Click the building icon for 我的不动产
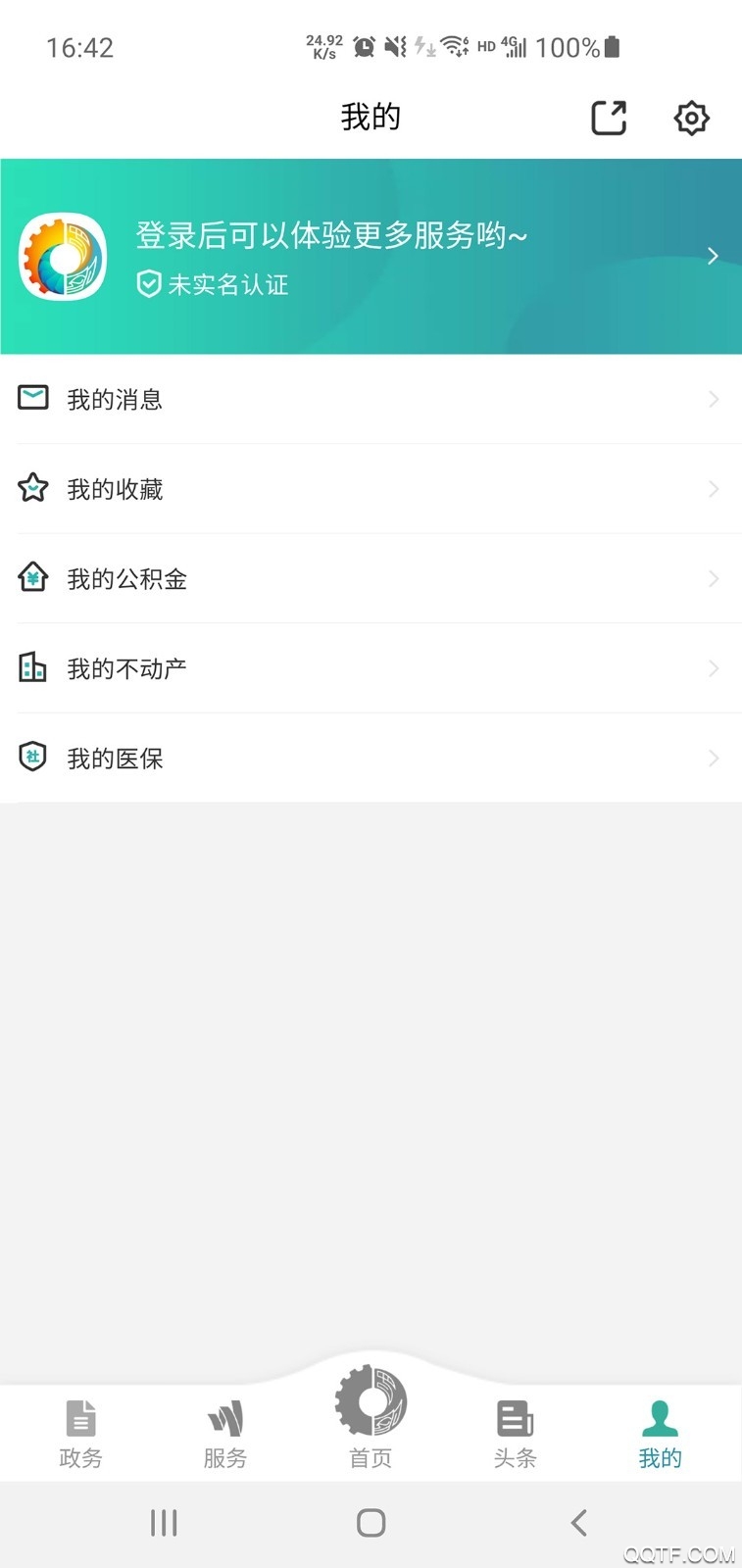742x1568 pixels. click(x=33, y=668)
